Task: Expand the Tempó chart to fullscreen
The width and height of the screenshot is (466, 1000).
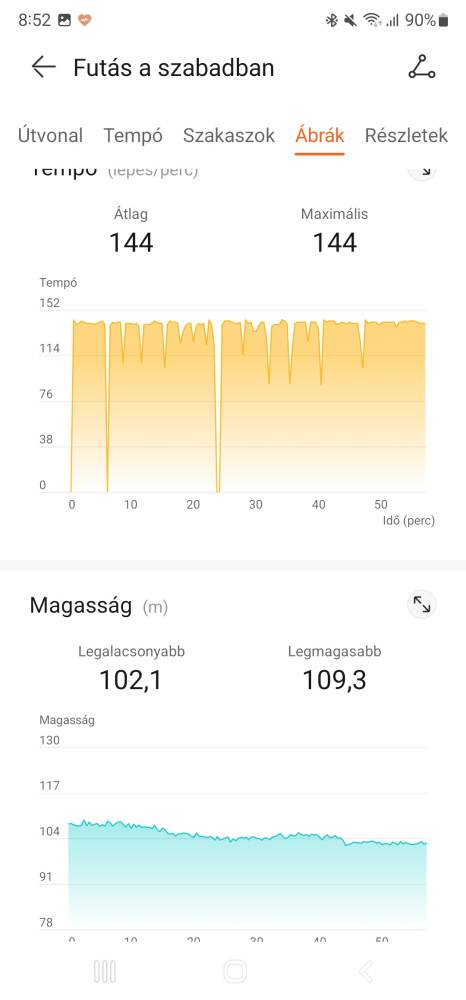Action: 421,170
